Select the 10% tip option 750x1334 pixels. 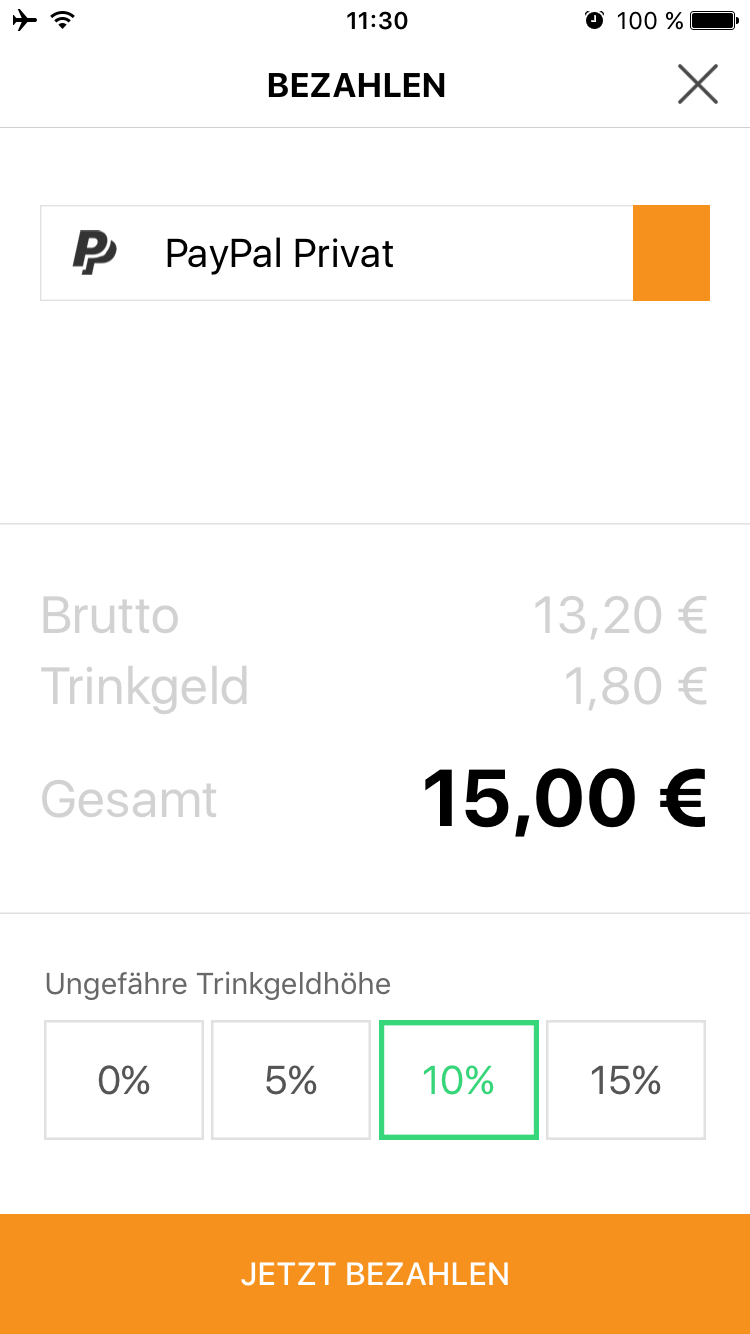(459, 1080)
